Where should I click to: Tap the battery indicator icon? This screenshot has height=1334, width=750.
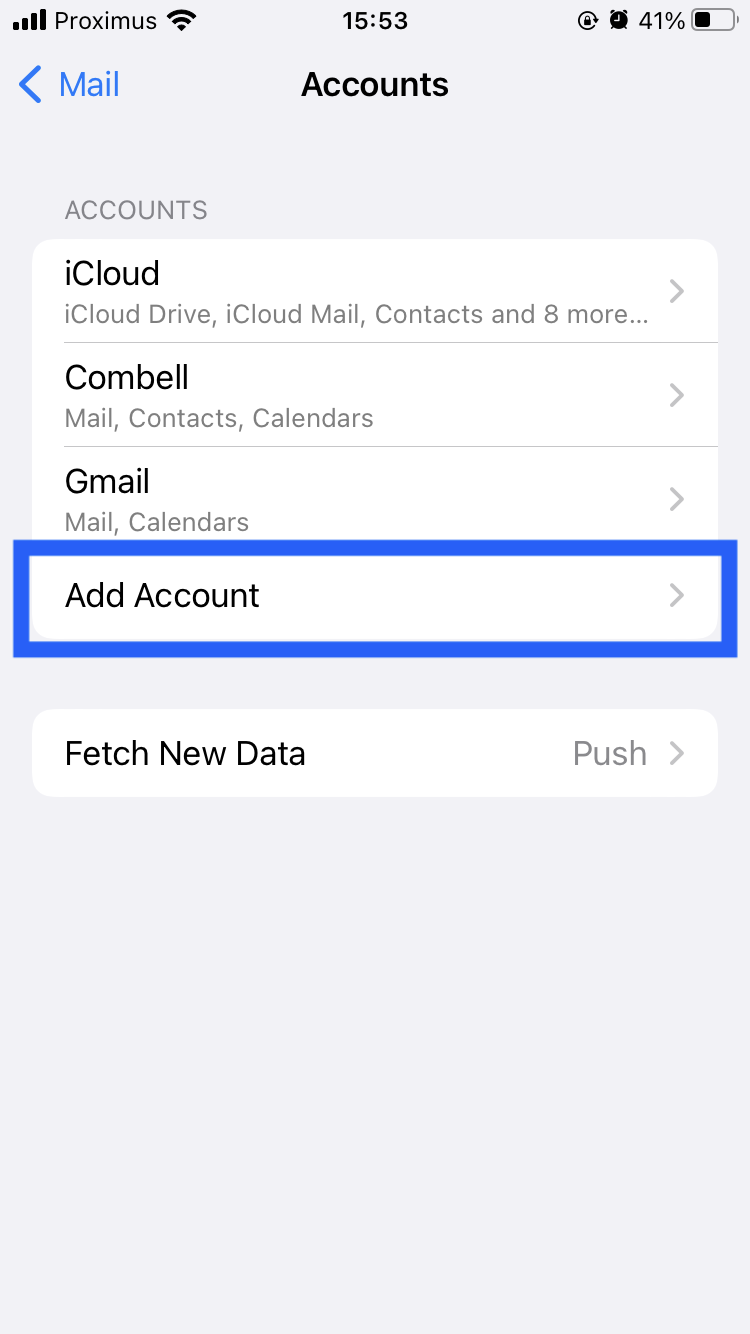click(x=712, y=19)
